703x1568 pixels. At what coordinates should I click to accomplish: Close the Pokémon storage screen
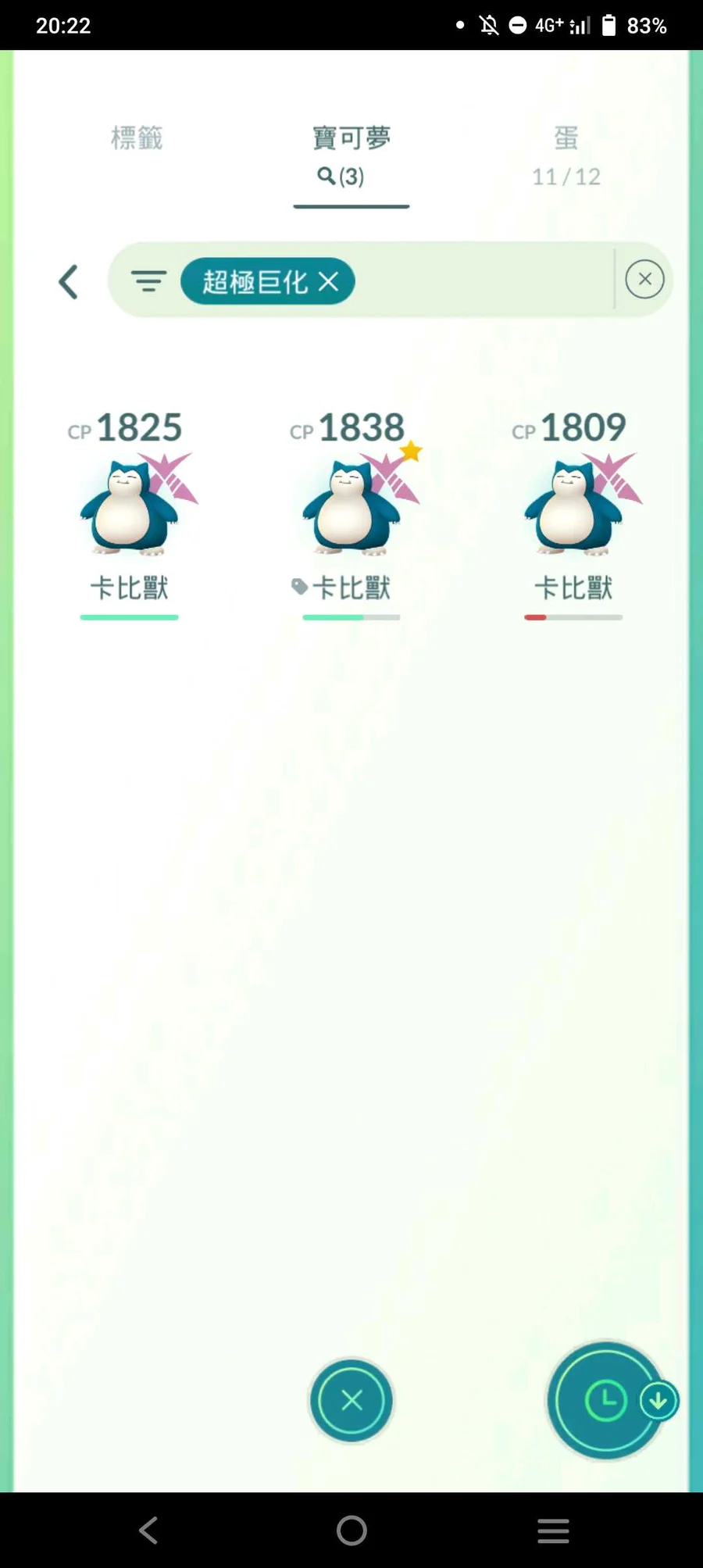point(351,1400)
